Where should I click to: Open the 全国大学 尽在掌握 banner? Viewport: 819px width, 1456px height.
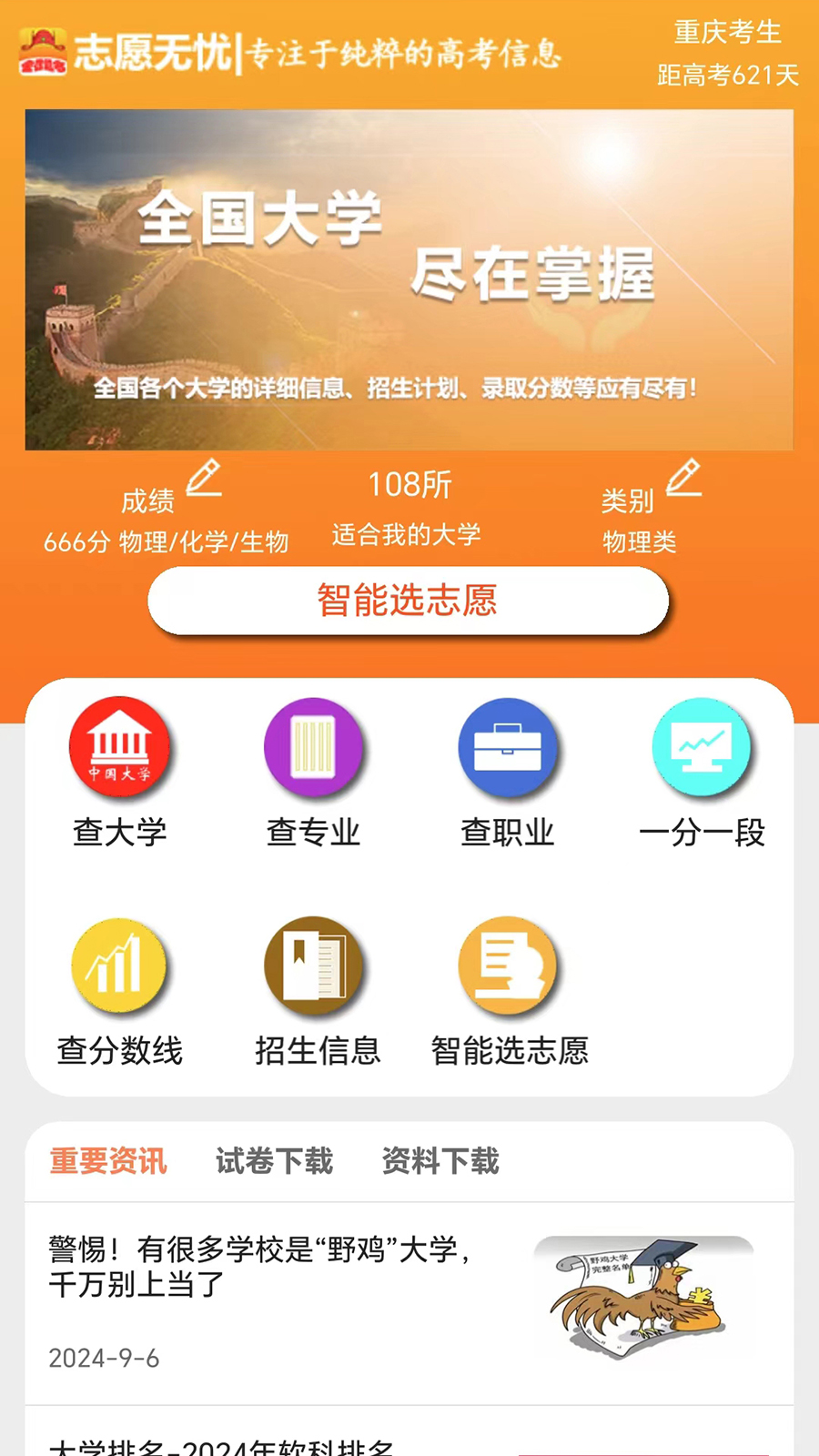409,279
